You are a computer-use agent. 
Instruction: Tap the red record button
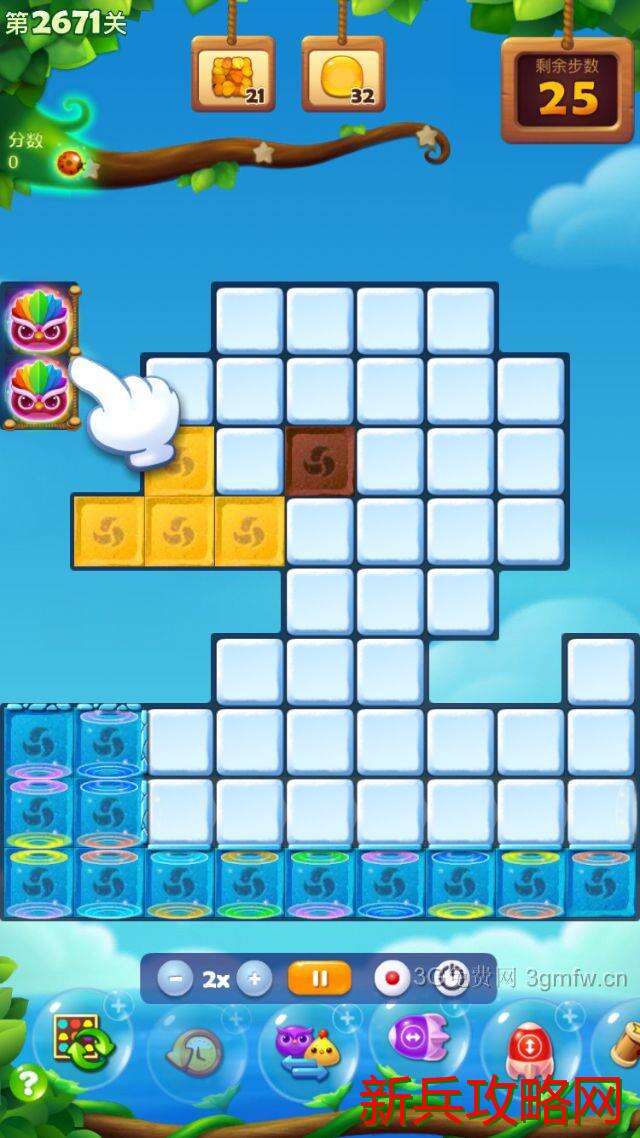pos(392,978)
